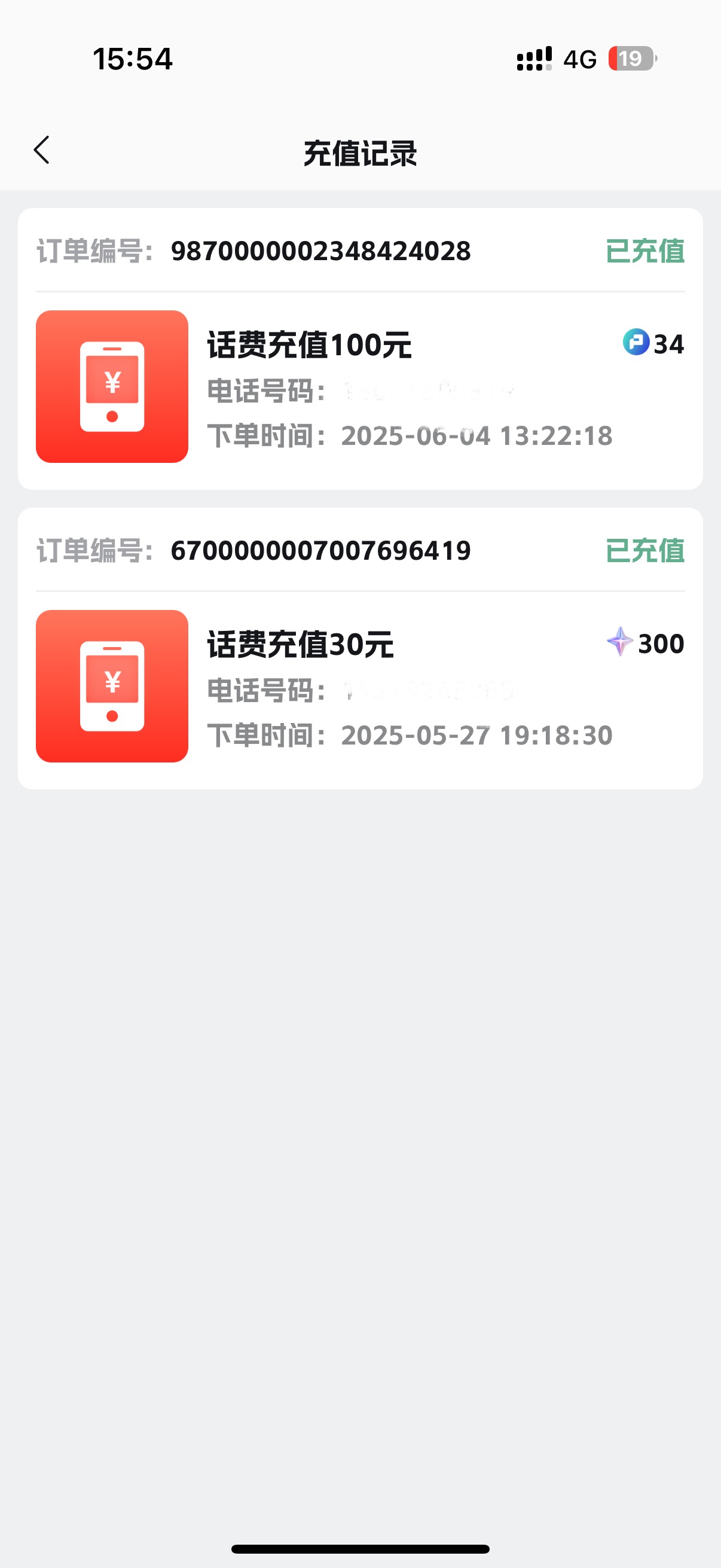721x1568 pixels.
Task: Open the 话费充值30元 order card
Action: tap(360, 648)
